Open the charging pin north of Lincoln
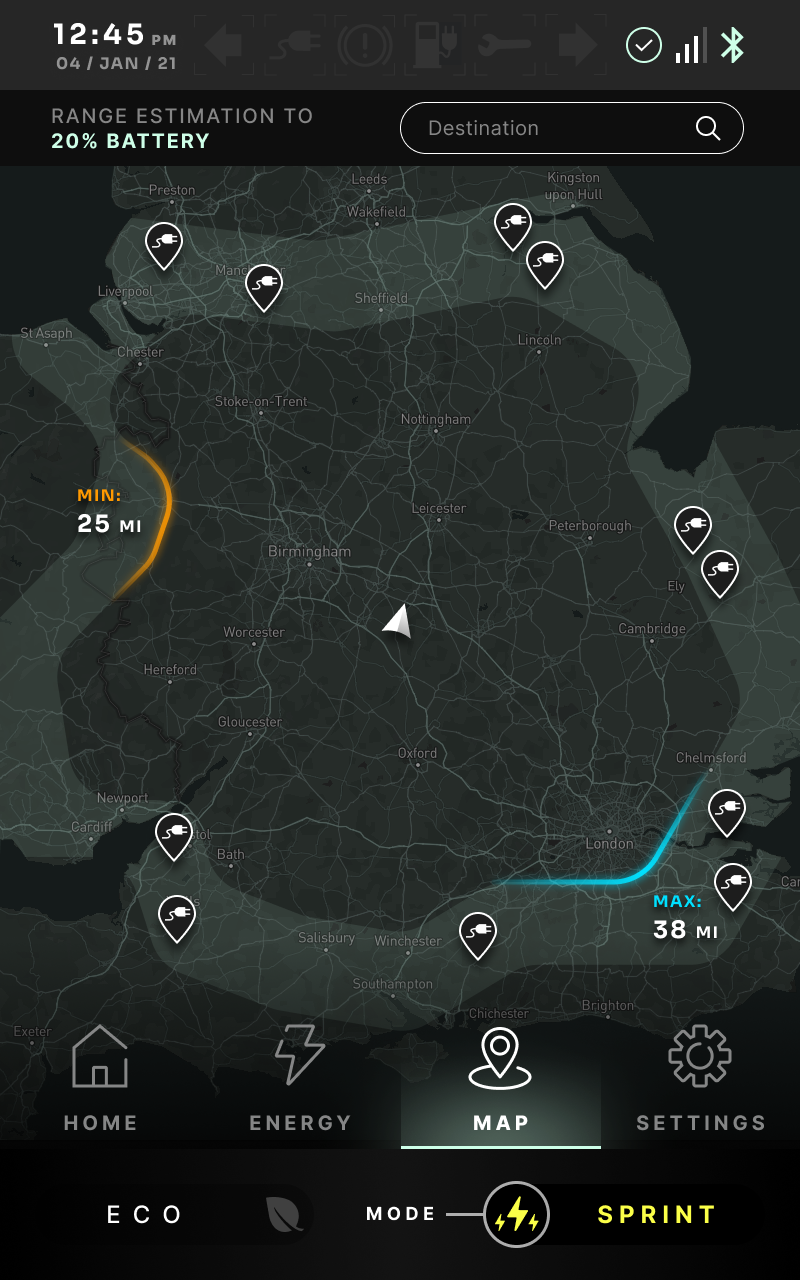Viewport: 800px width, 1280px height. 545,261
